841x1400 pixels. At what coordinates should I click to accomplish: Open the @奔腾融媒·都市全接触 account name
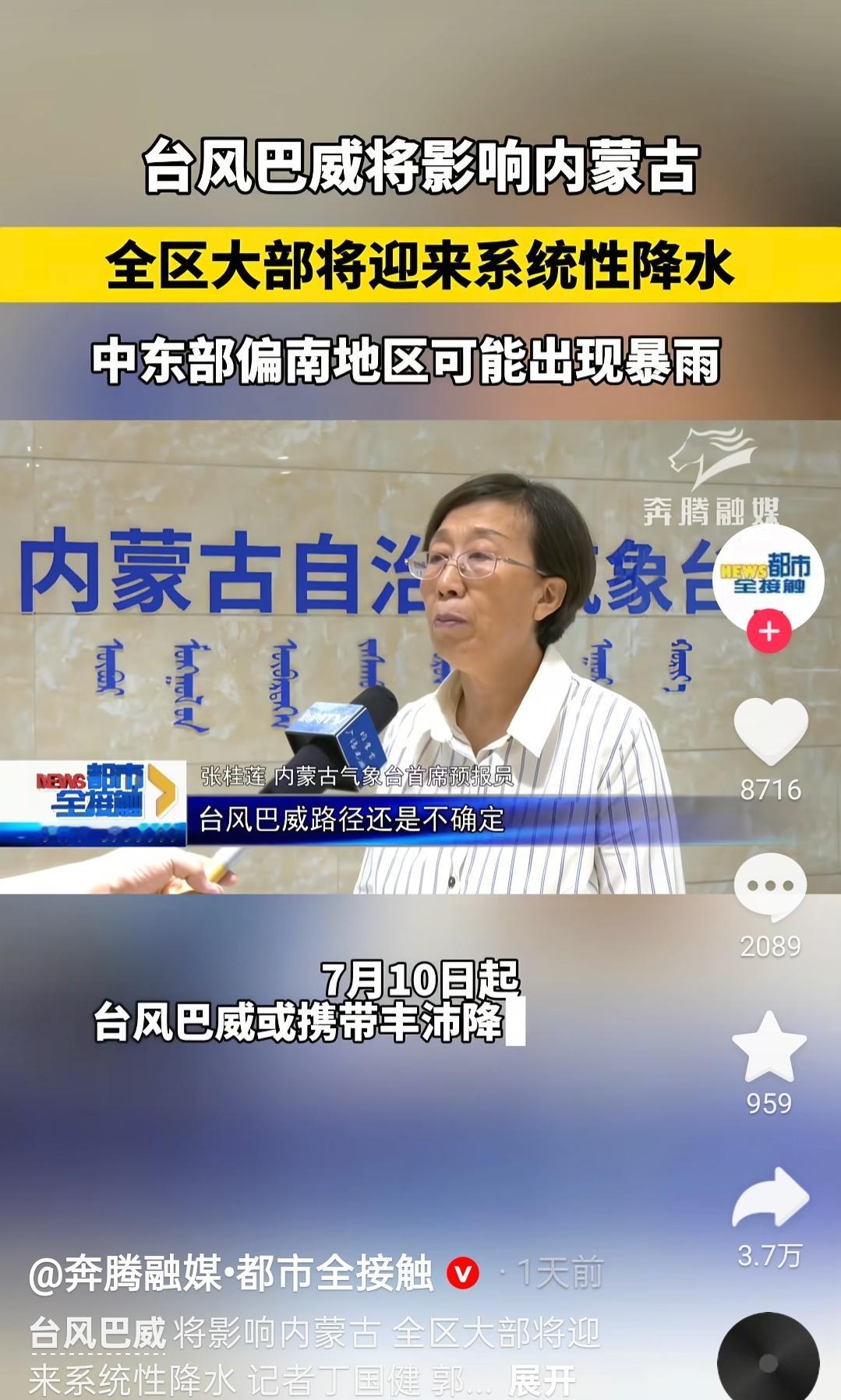tap(231, 1274)
